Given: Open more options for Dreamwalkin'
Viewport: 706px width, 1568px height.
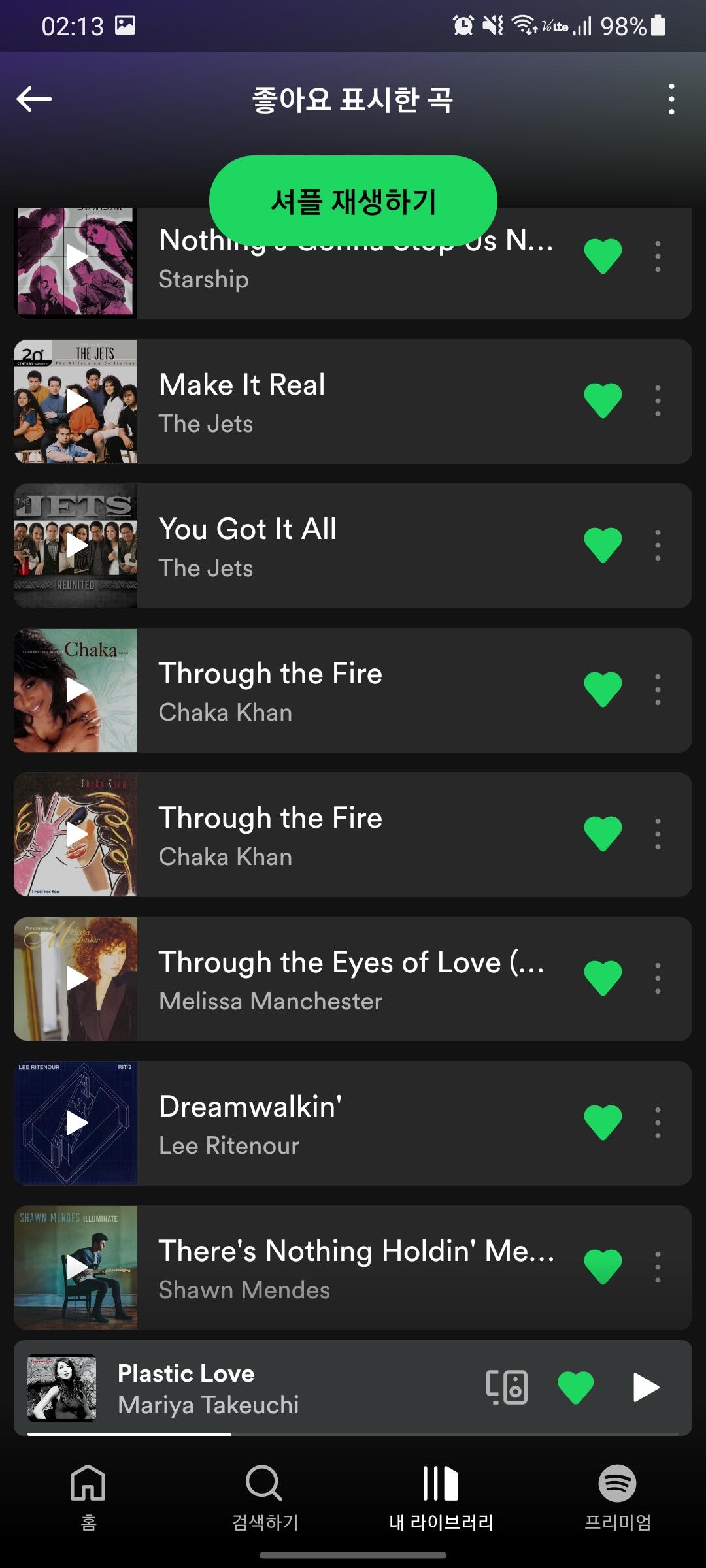Looking at the screenshot, I should (658, 1123).
